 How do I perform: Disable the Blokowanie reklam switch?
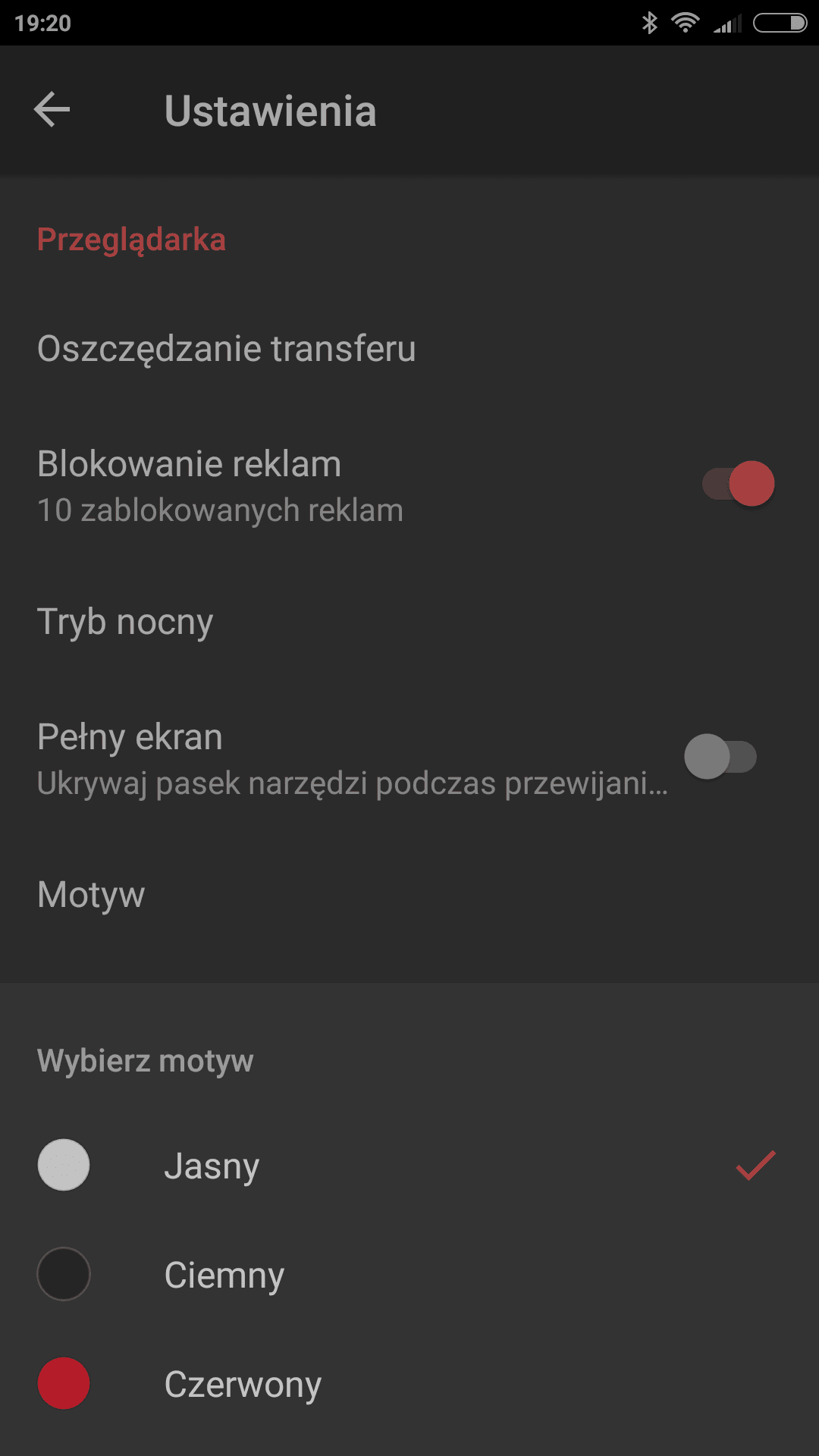(738, 483)
